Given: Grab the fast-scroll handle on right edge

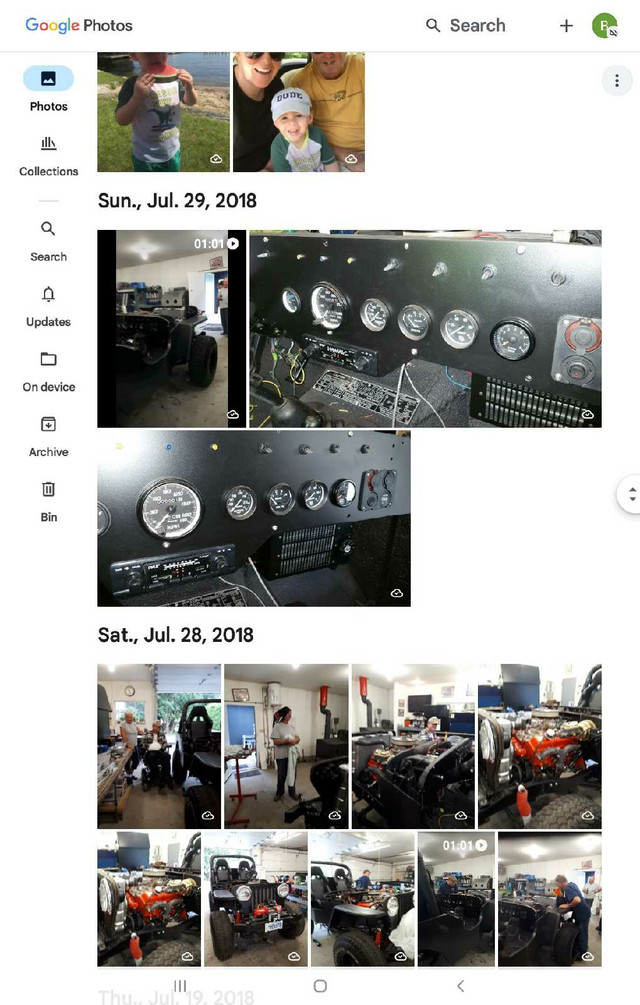Looking at the screenshot, I should [x=630, y=492].
